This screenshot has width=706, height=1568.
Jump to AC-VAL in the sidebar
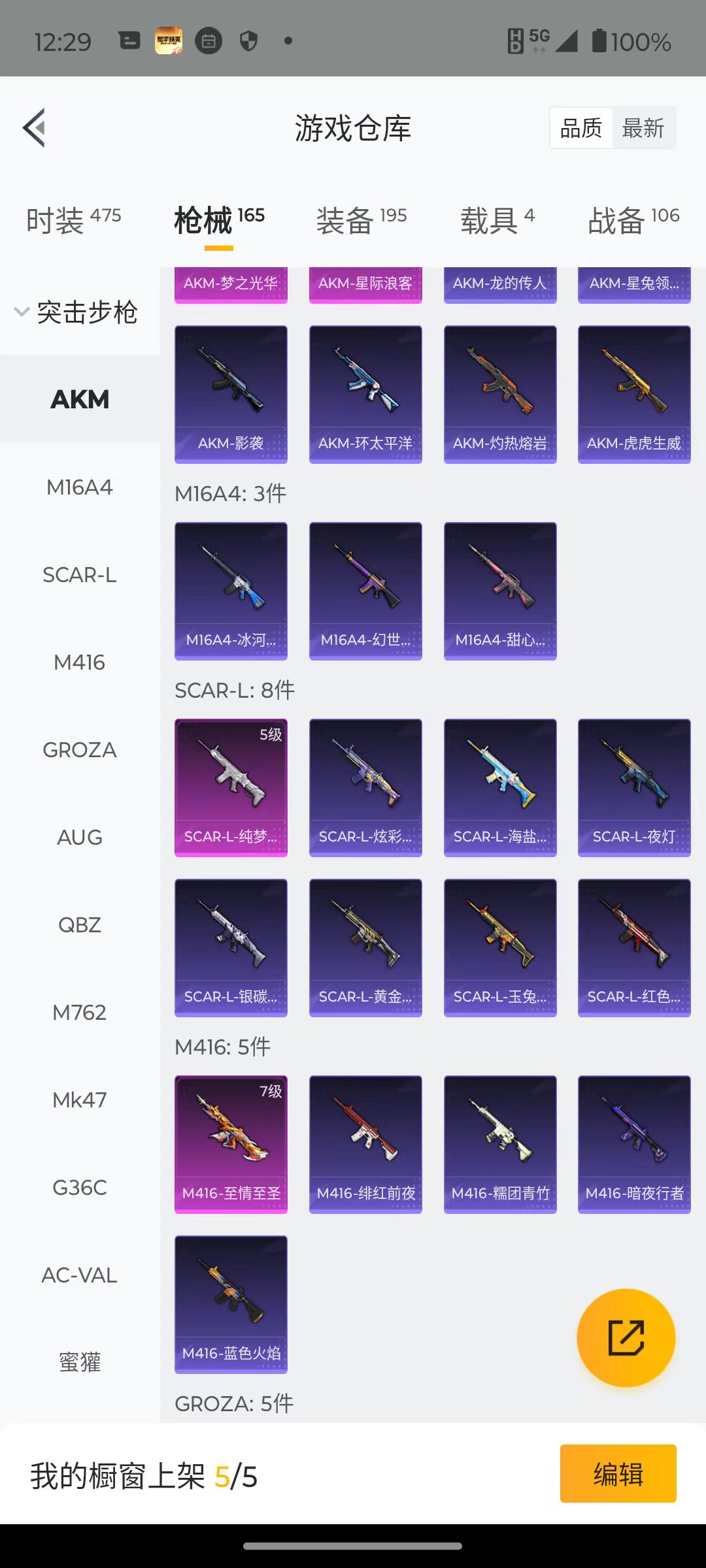[80, 1275]
